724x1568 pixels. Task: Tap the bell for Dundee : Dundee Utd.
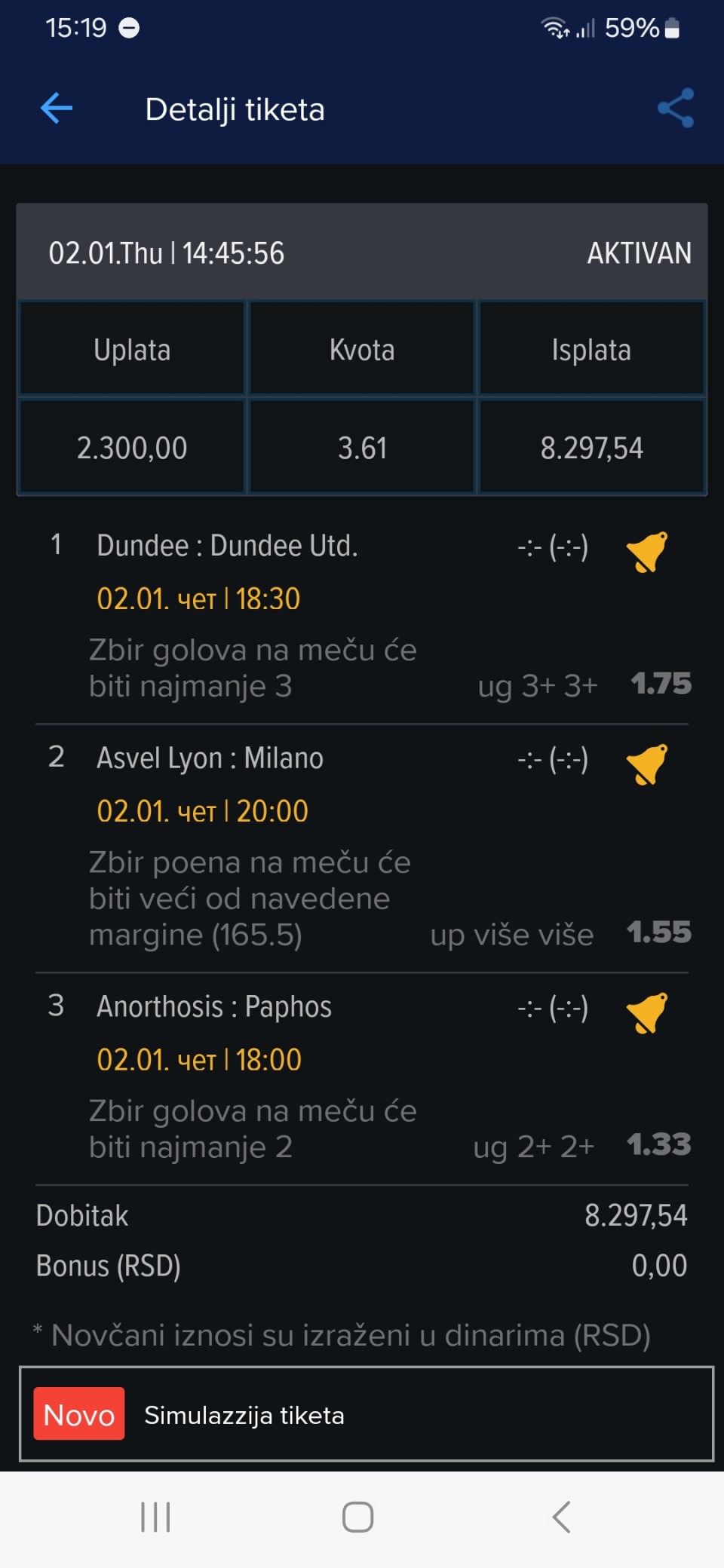click(x=647, y=552)
